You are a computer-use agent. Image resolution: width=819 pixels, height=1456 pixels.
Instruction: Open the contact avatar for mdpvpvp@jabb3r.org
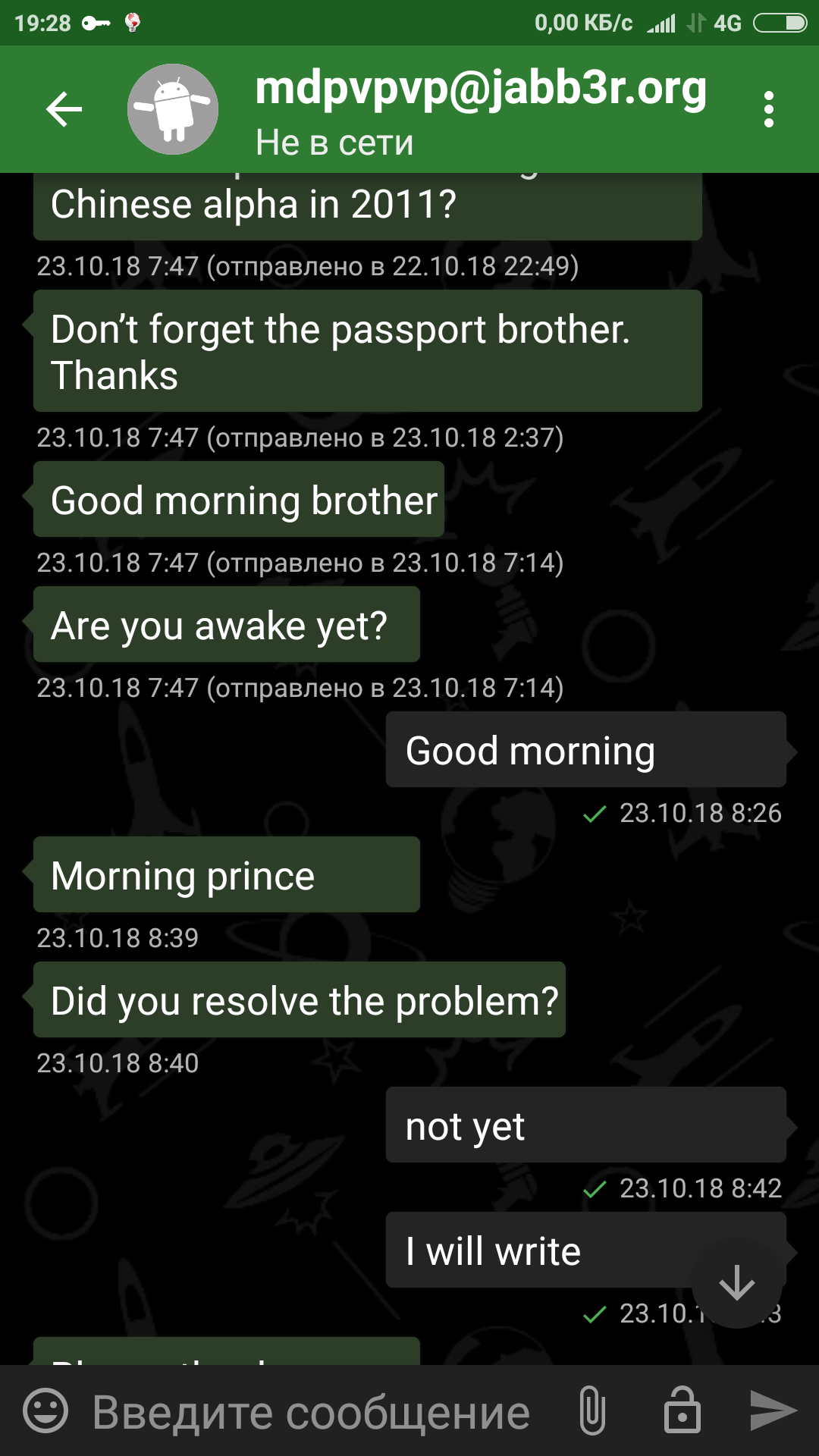[173, 109]
